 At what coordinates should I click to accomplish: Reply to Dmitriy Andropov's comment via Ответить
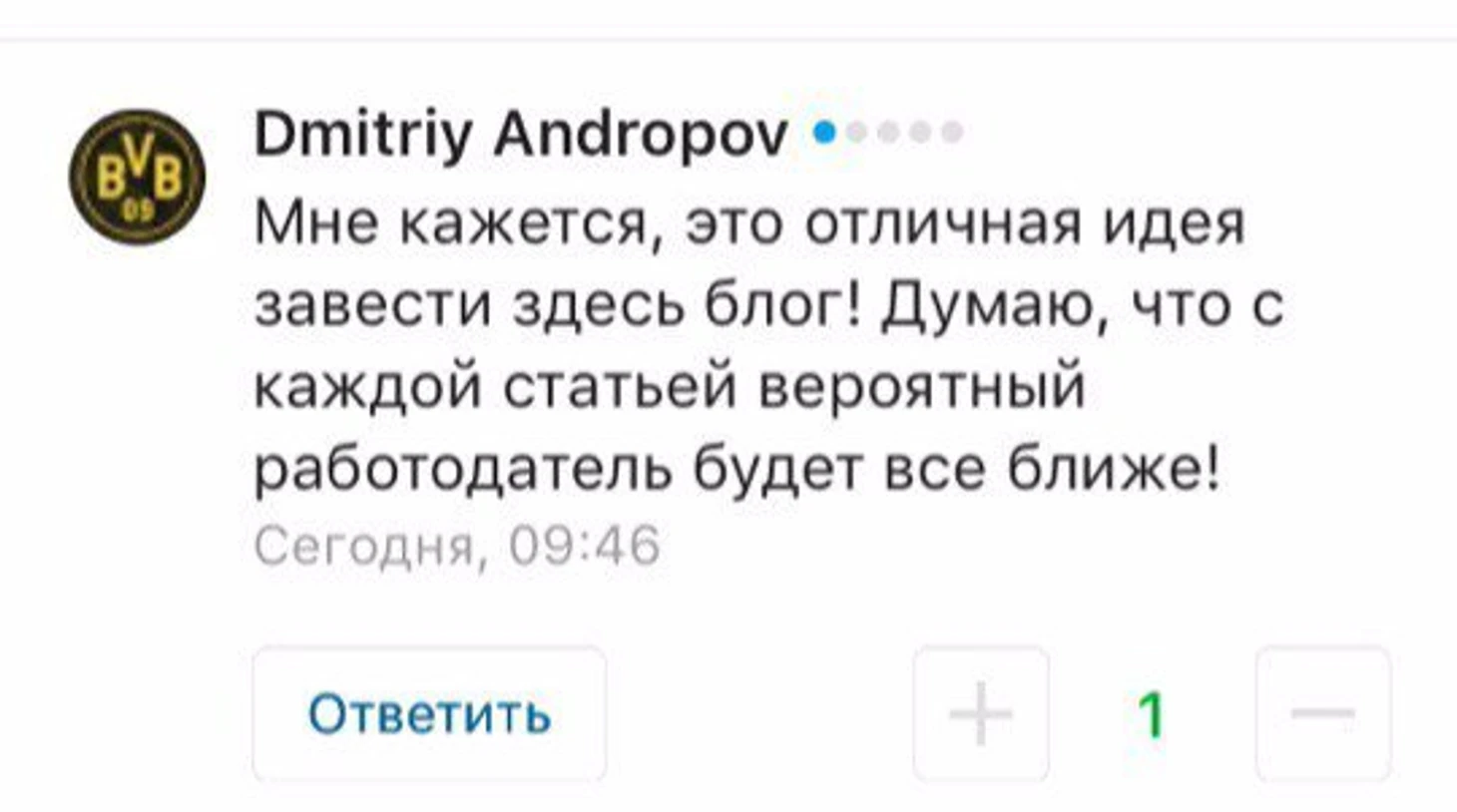(429, 714)
